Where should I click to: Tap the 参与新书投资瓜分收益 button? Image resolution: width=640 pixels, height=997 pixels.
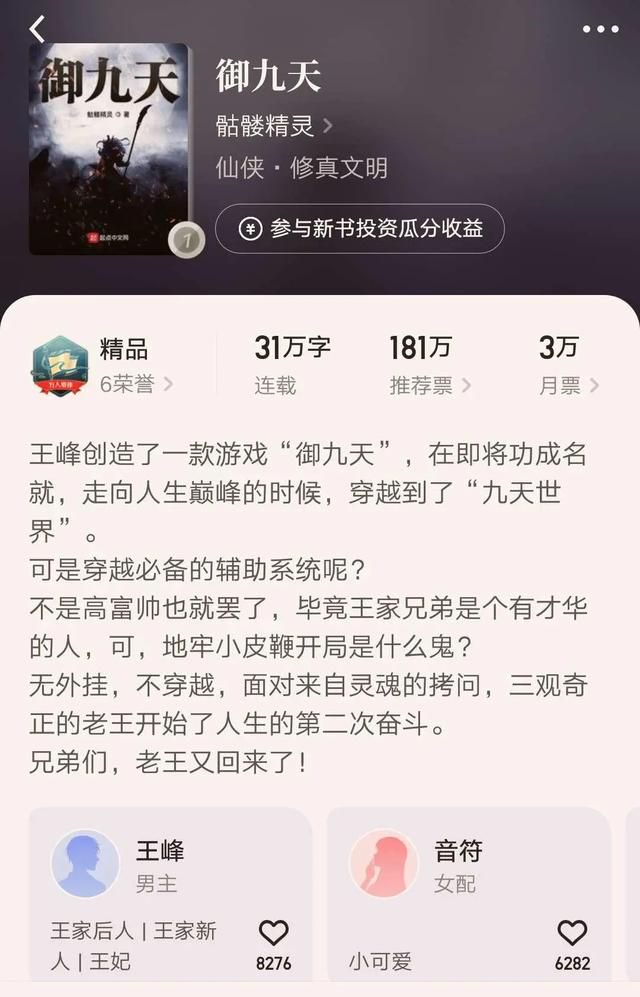coord(360,228)
